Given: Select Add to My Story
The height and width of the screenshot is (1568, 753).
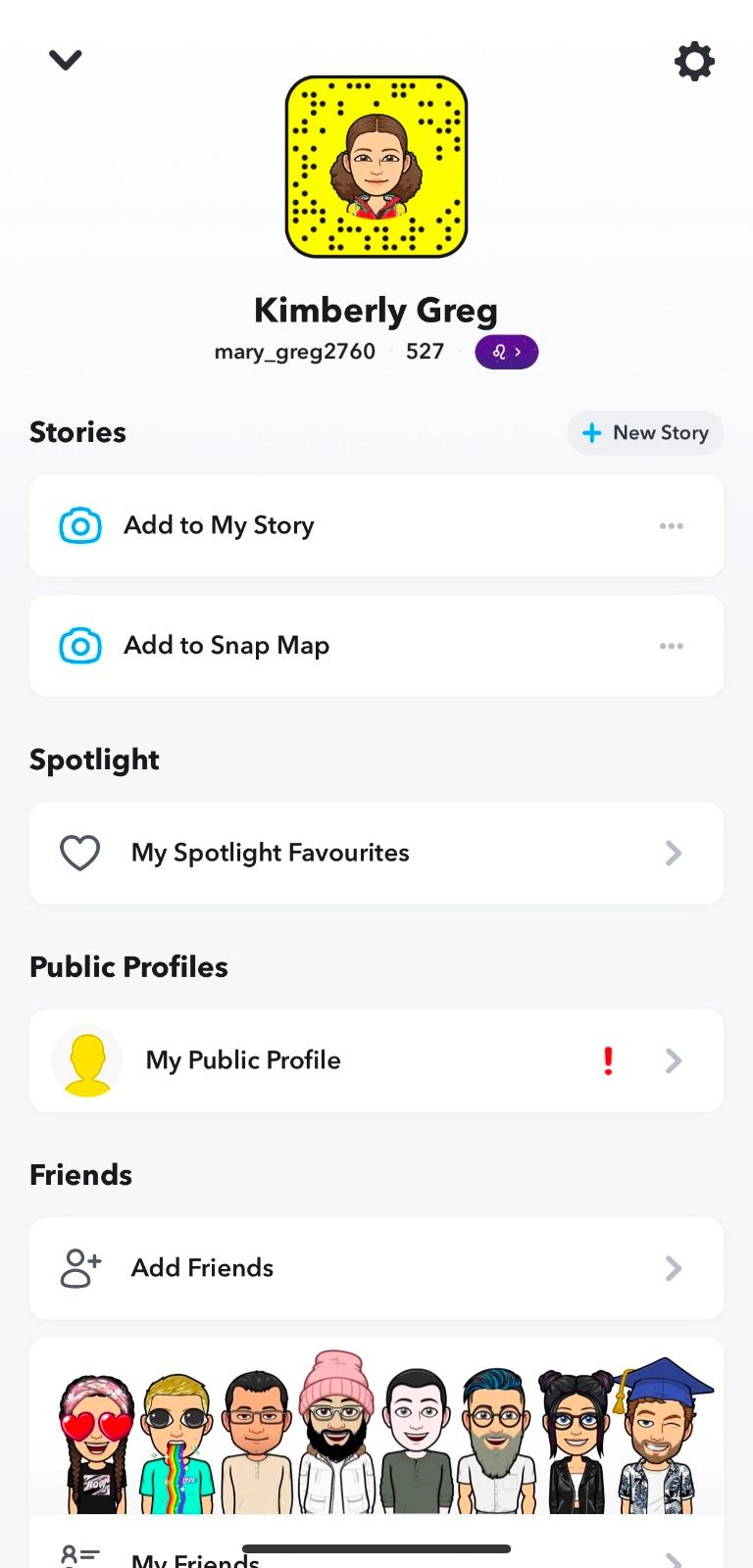Looking at the screenshot, I should [x=220, y=526].
